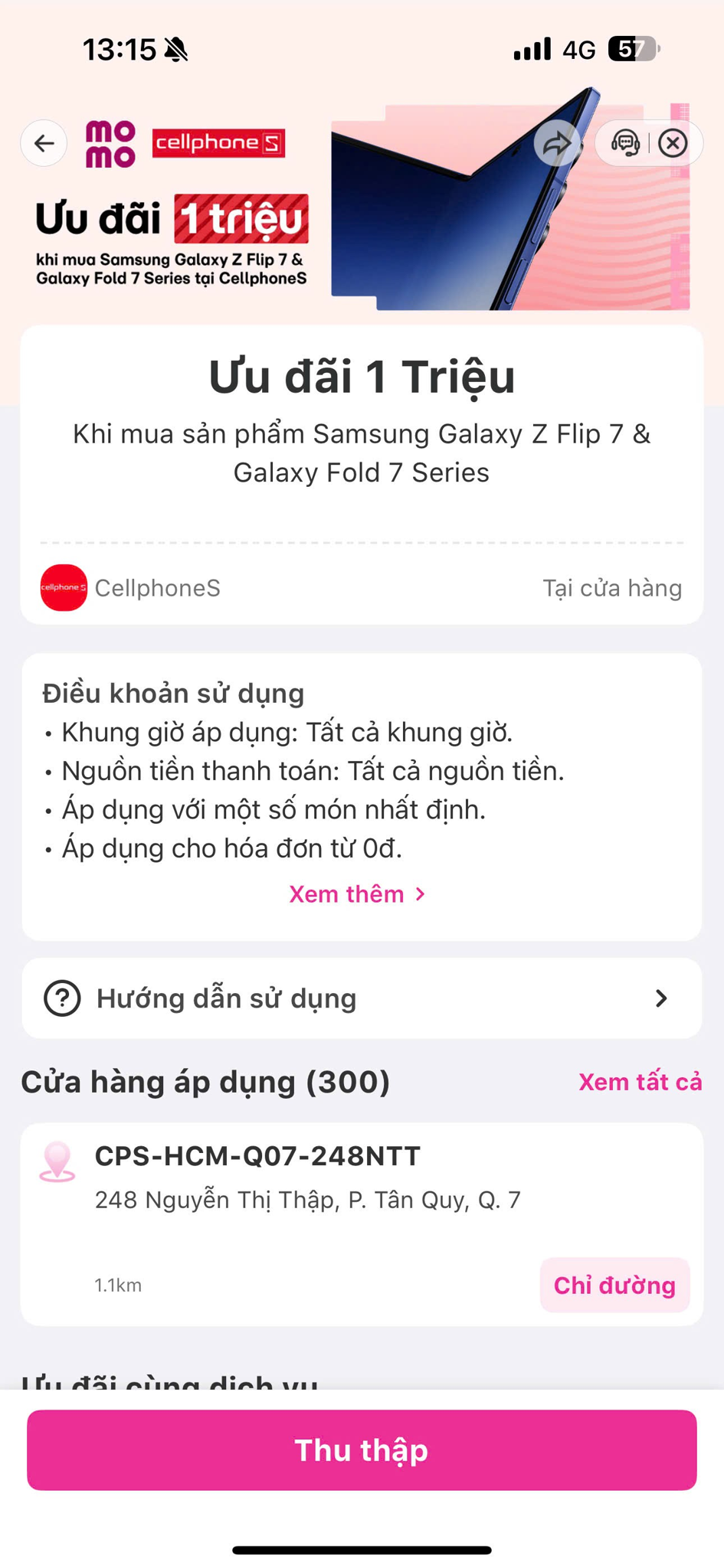Go back using the arrow button
Screen dimensions: 724x1568
[44, 143]
